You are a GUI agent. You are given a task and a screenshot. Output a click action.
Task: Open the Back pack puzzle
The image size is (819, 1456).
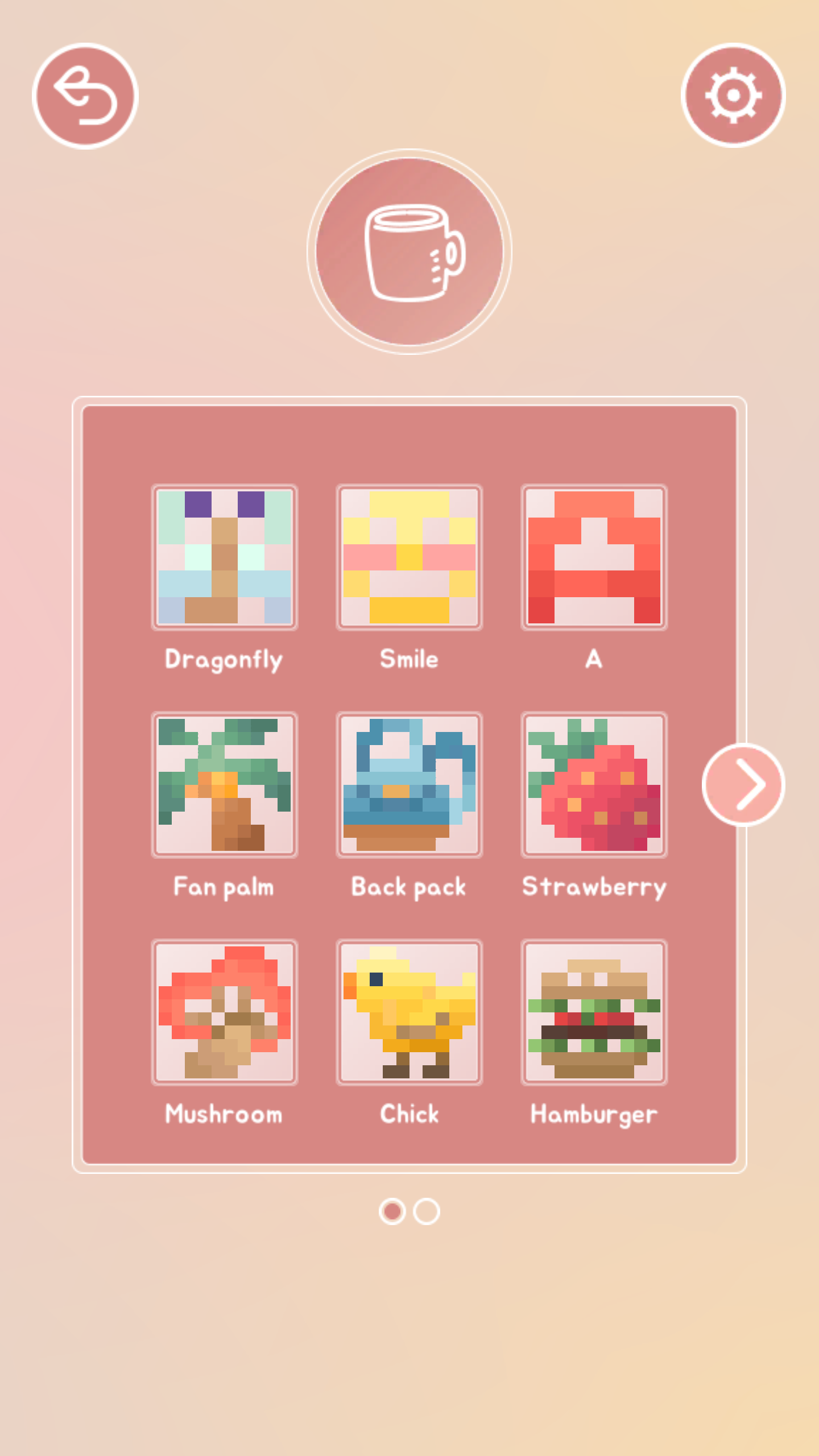(409, 785)
